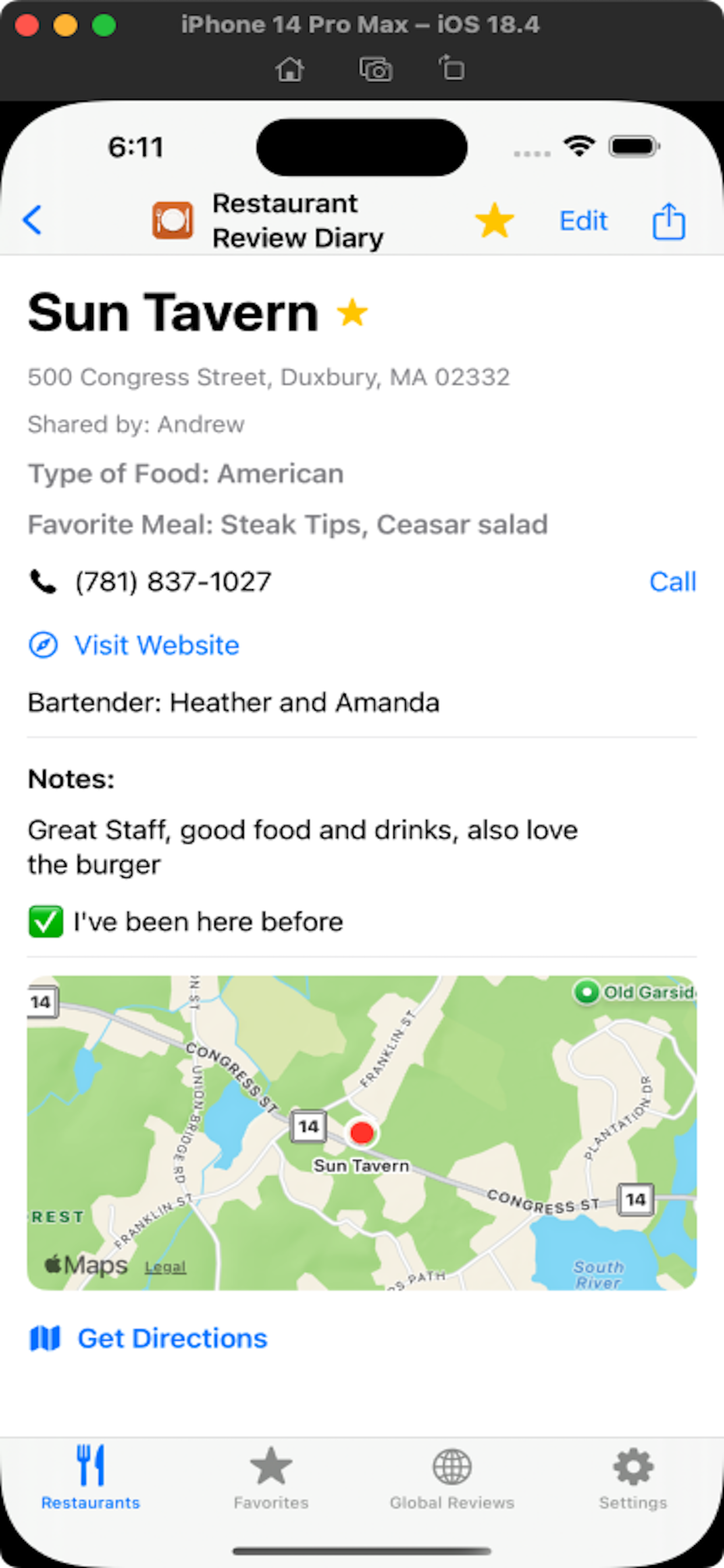
Task: Share this restaurant review
Action: click(669, 220)
